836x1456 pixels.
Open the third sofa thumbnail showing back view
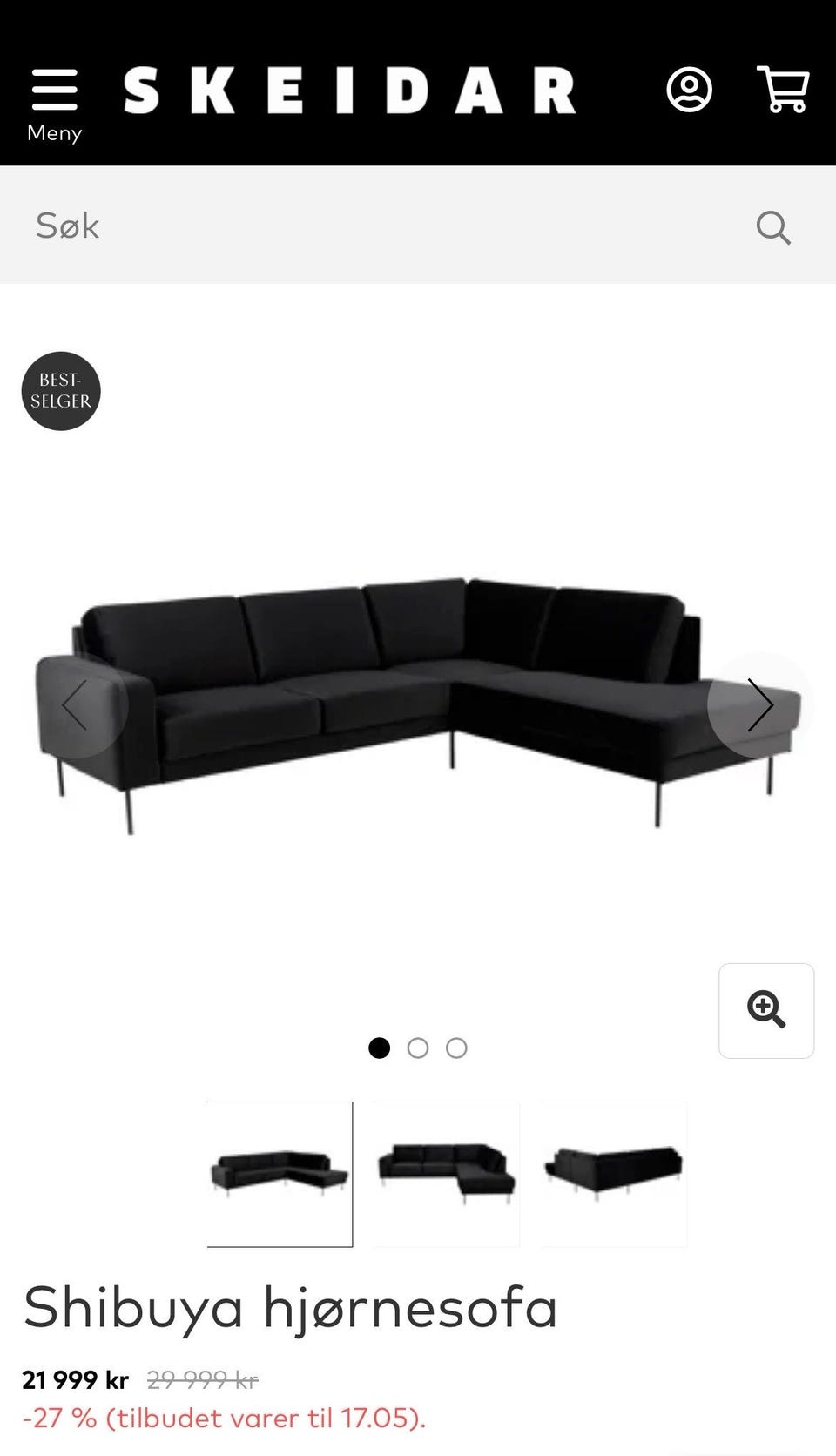click(614, 1174)
